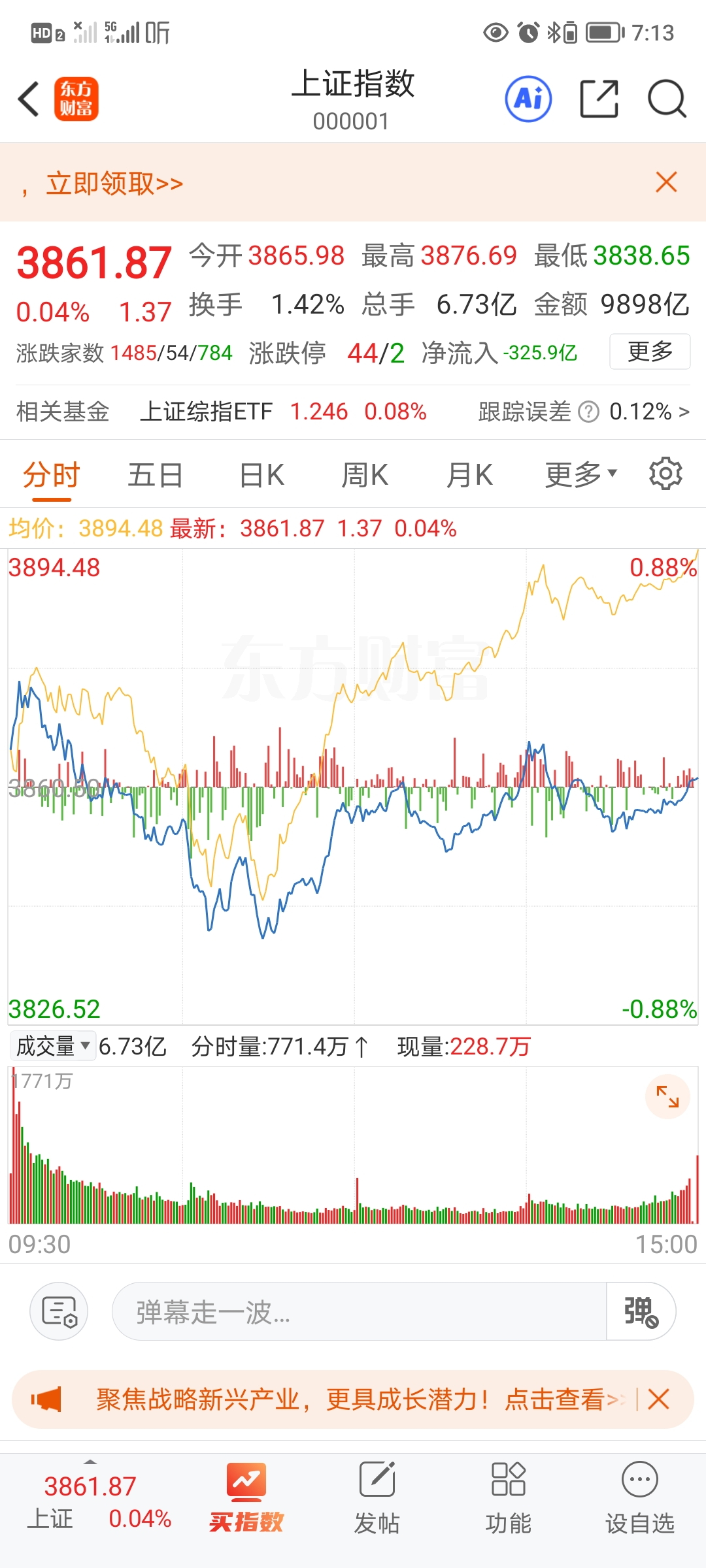
Task: Open the 成交量 indicator dropdown
Action: [x=52, y=1046]
